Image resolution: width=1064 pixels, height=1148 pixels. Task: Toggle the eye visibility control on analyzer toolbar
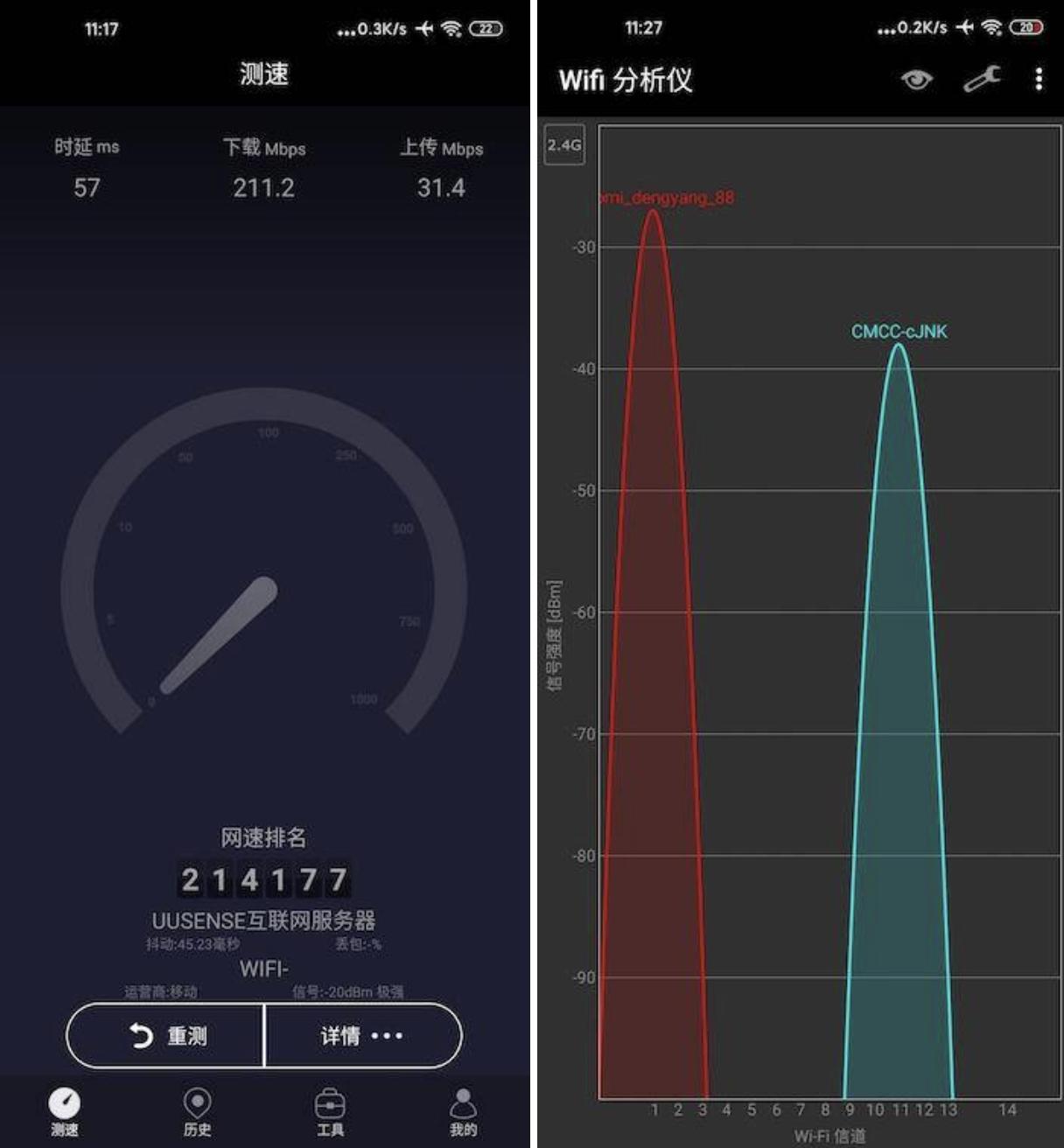click(x=913, y=80)
